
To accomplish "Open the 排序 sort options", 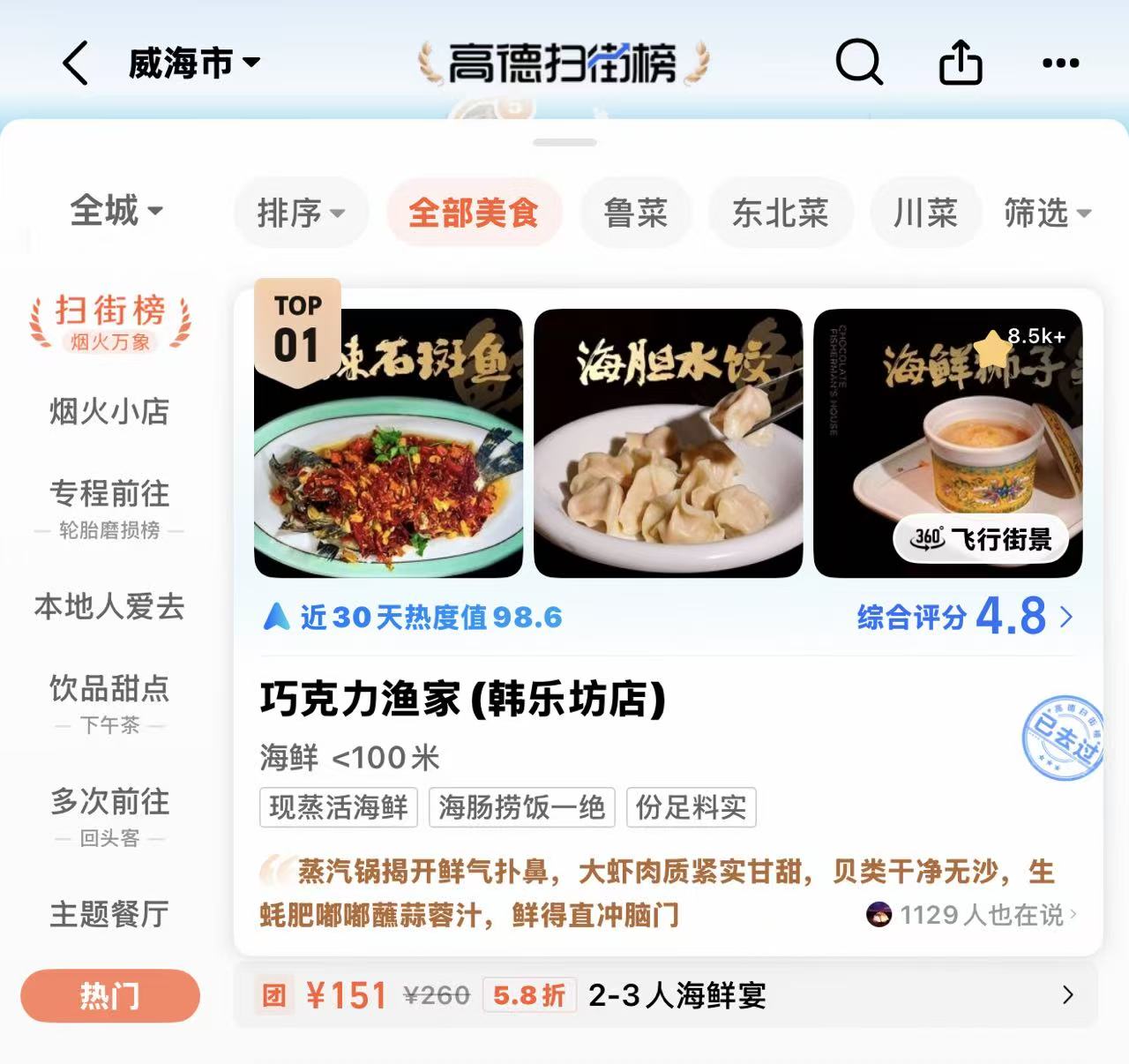I will point(301,213).
